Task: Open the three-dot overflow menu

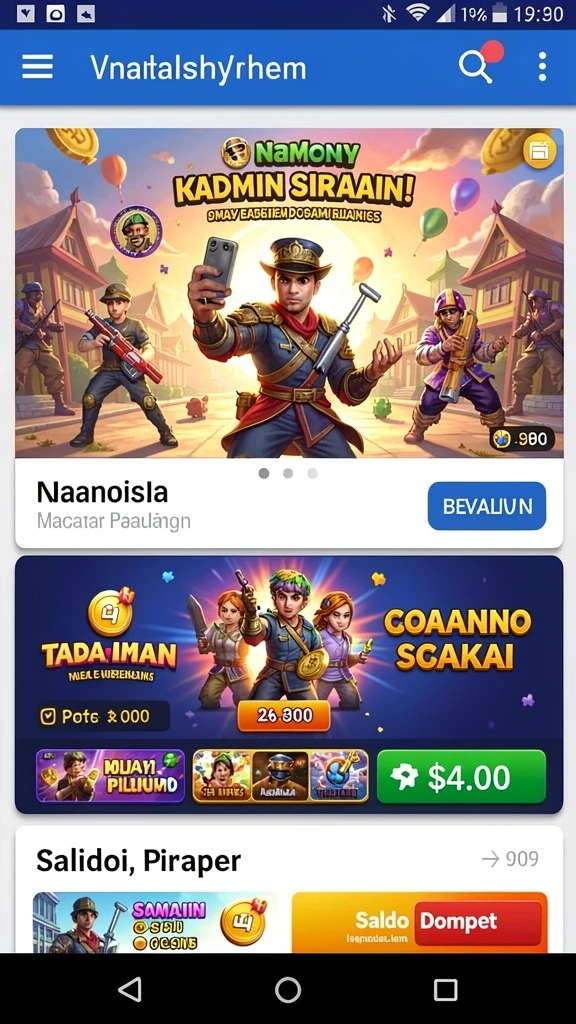Action: (x=542, y=67)
